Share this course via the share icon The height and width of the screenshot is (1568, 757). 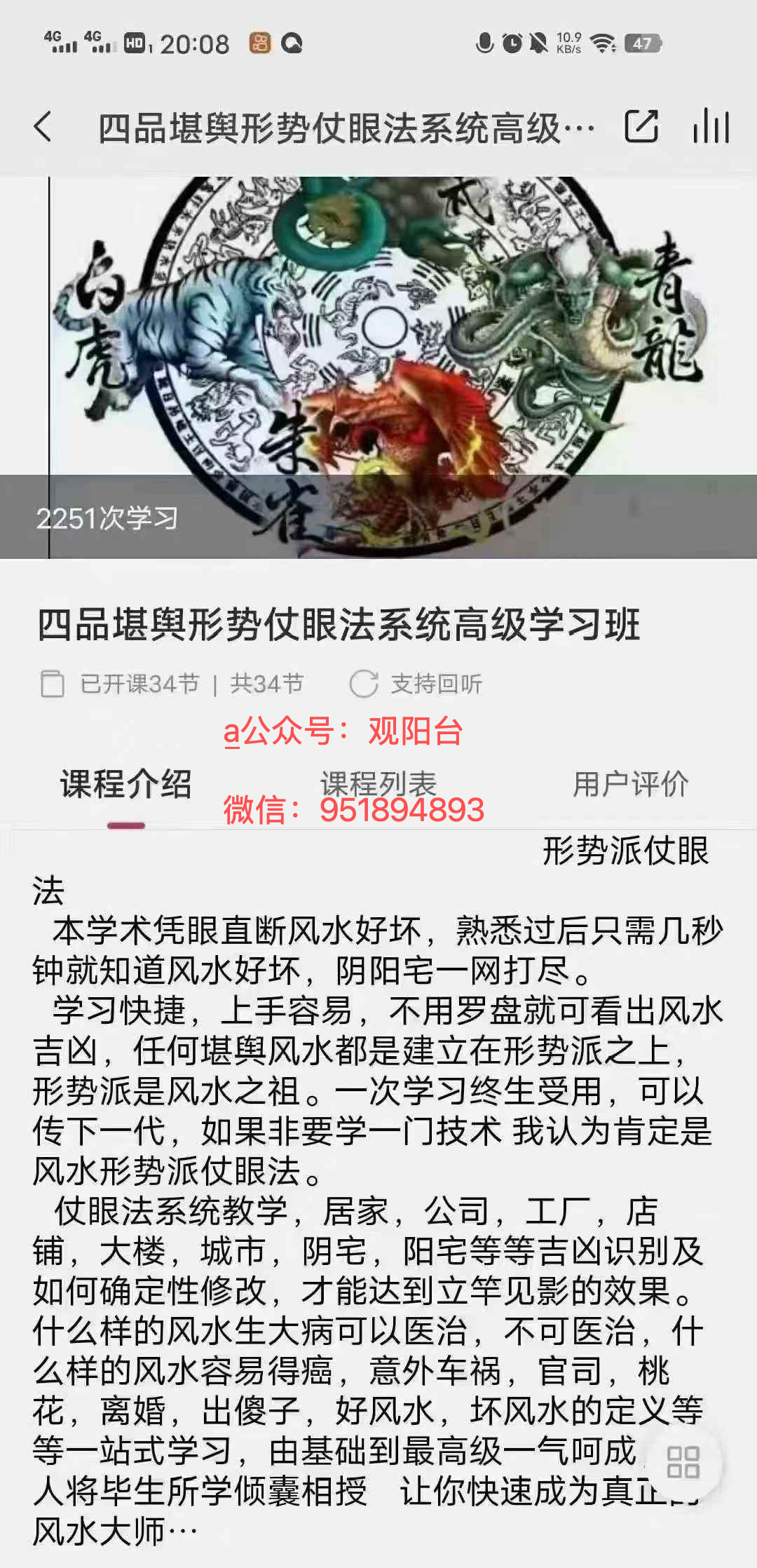point(641,127)
